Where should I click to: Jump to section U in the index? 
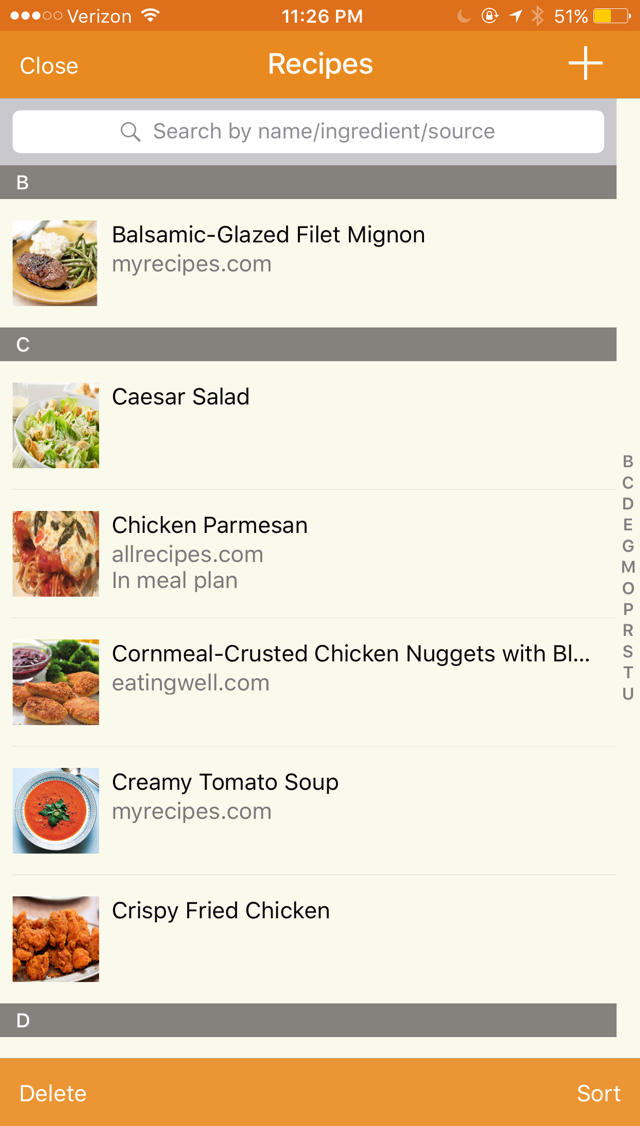pos(628,694)
